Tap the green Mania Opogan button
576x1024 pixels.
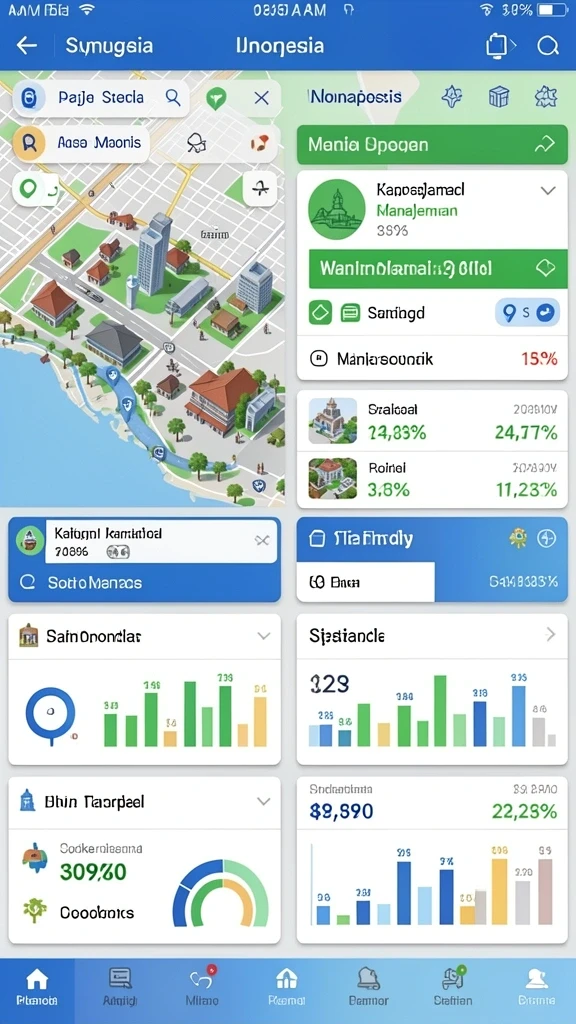(x=432, y=144)
